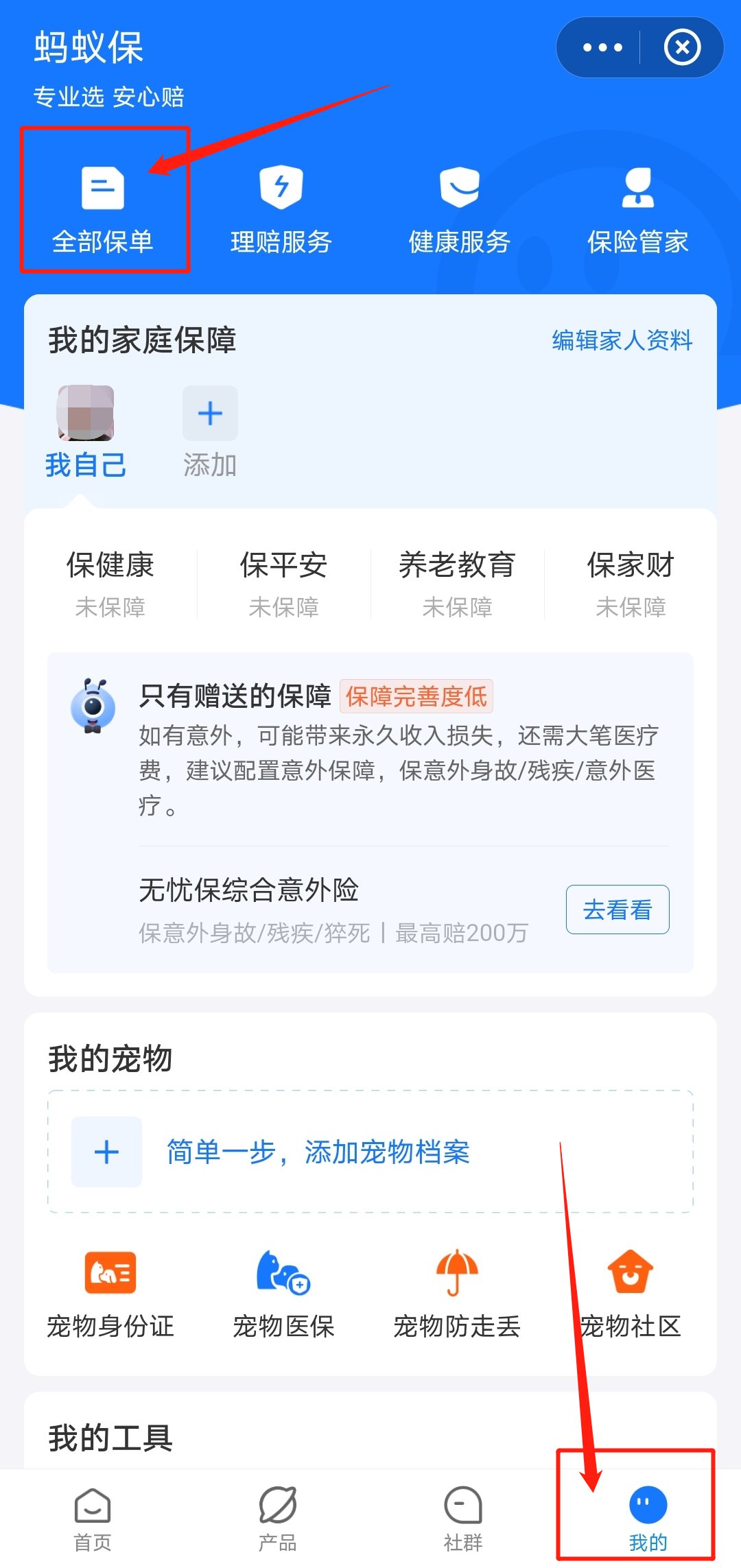View 保平安 coverage status
The image size is (741, 1568).
click(283, 583)
